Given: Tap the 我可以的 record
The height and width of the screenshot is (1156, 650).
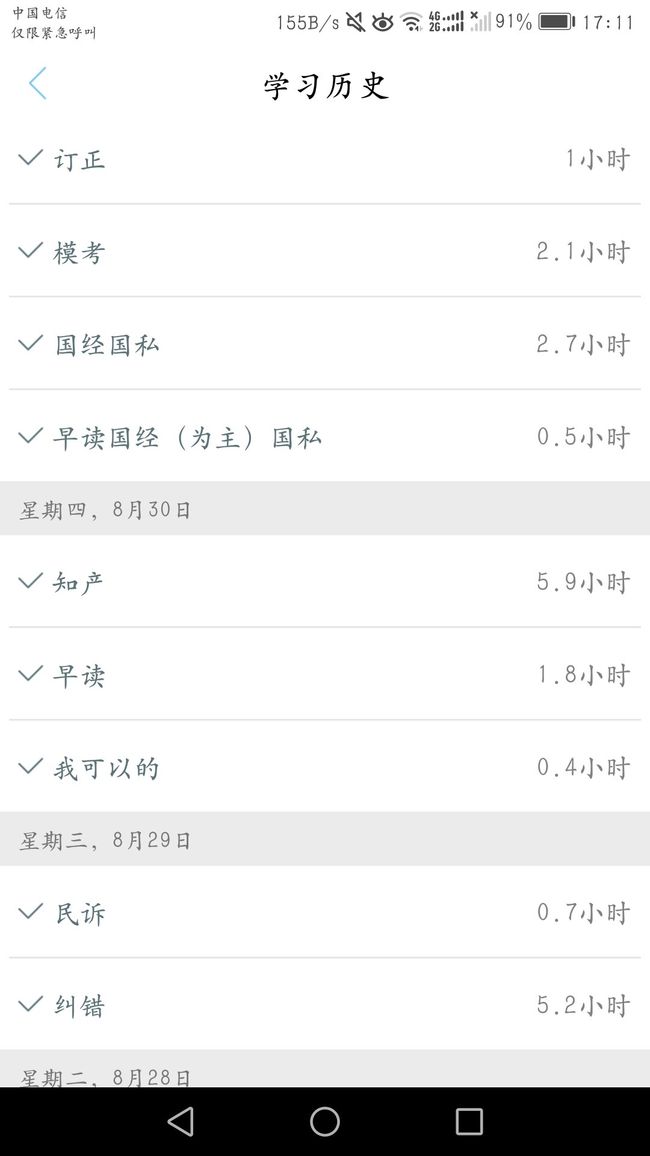Looking at the screenshot, I should (x=325, y=767).
